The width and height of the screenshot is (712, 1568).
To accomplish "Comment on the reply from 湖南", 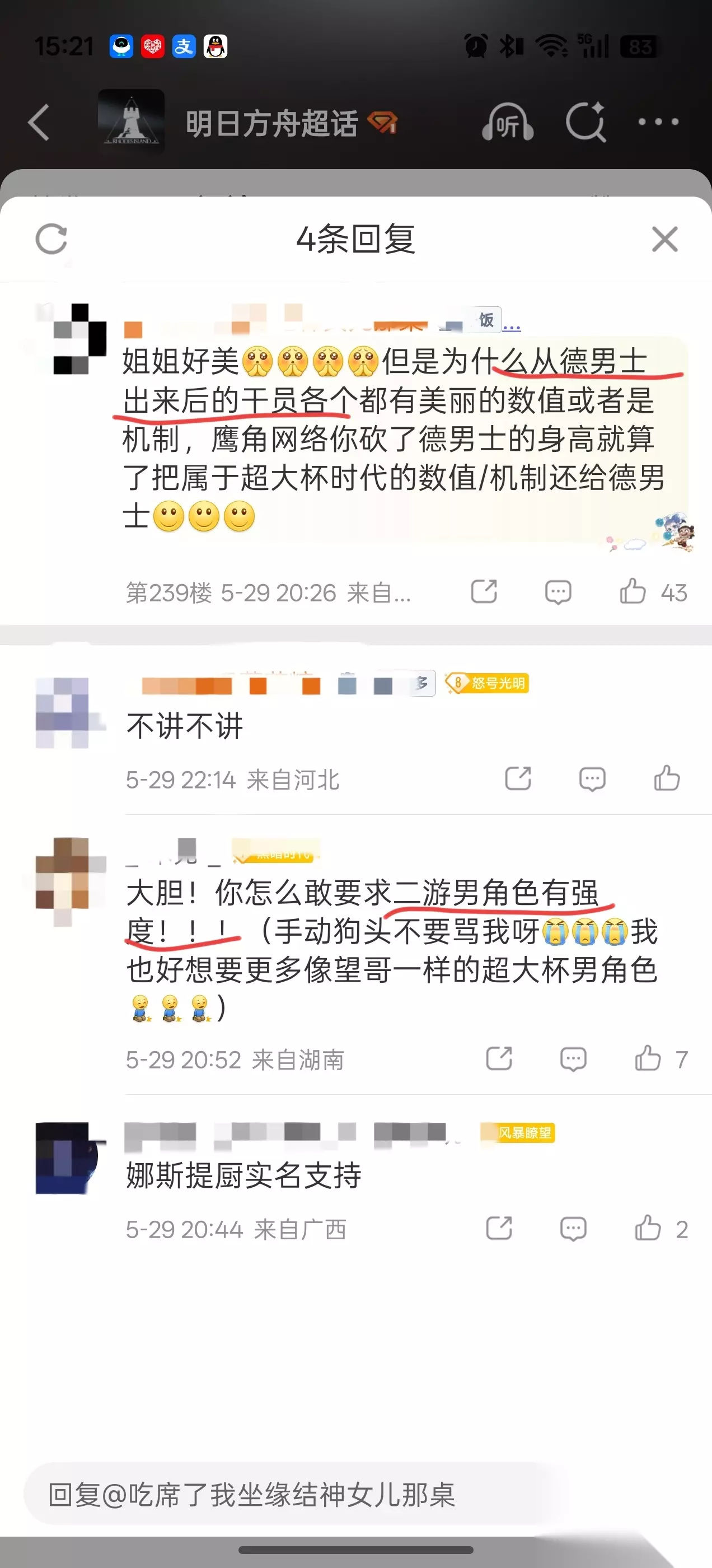I will [573, 1059].
